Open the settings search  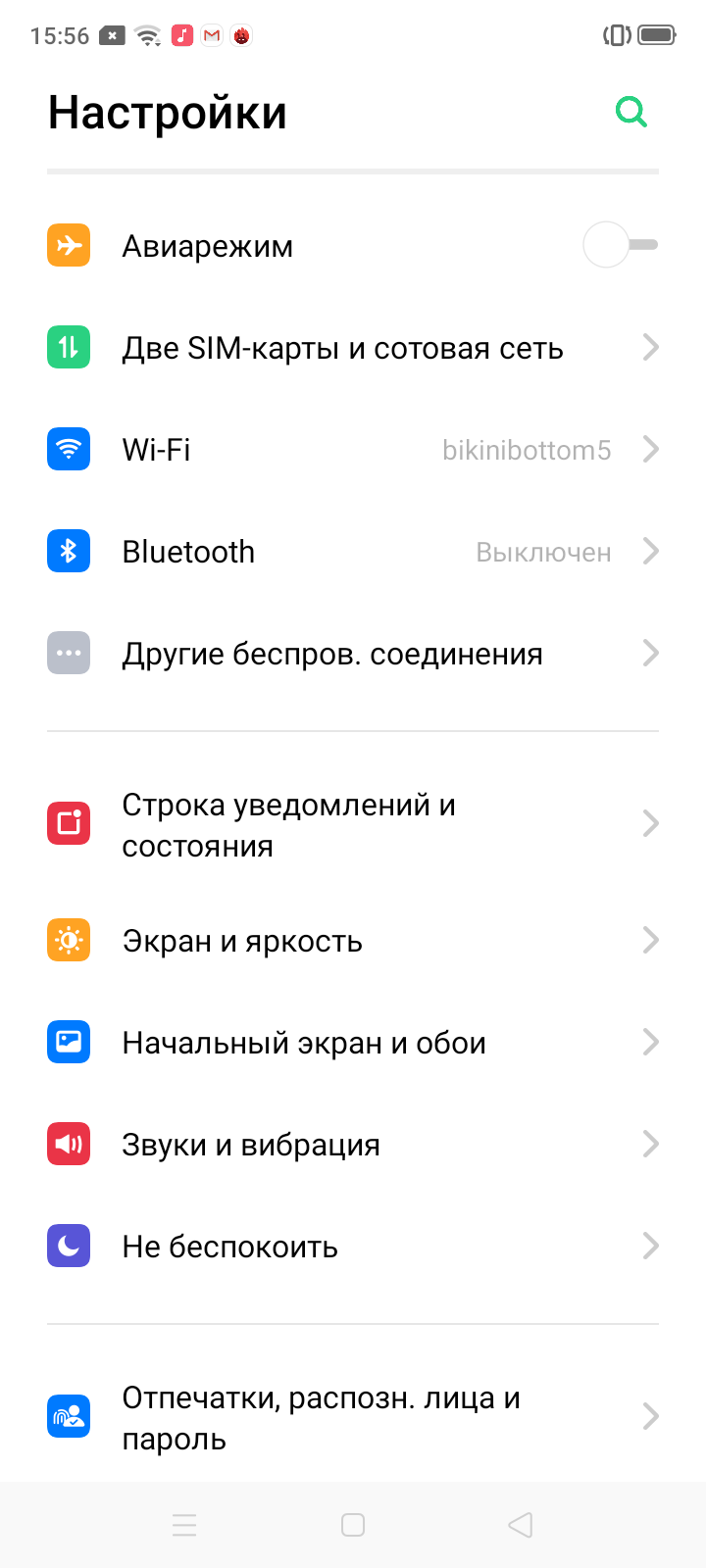point(631,113)
